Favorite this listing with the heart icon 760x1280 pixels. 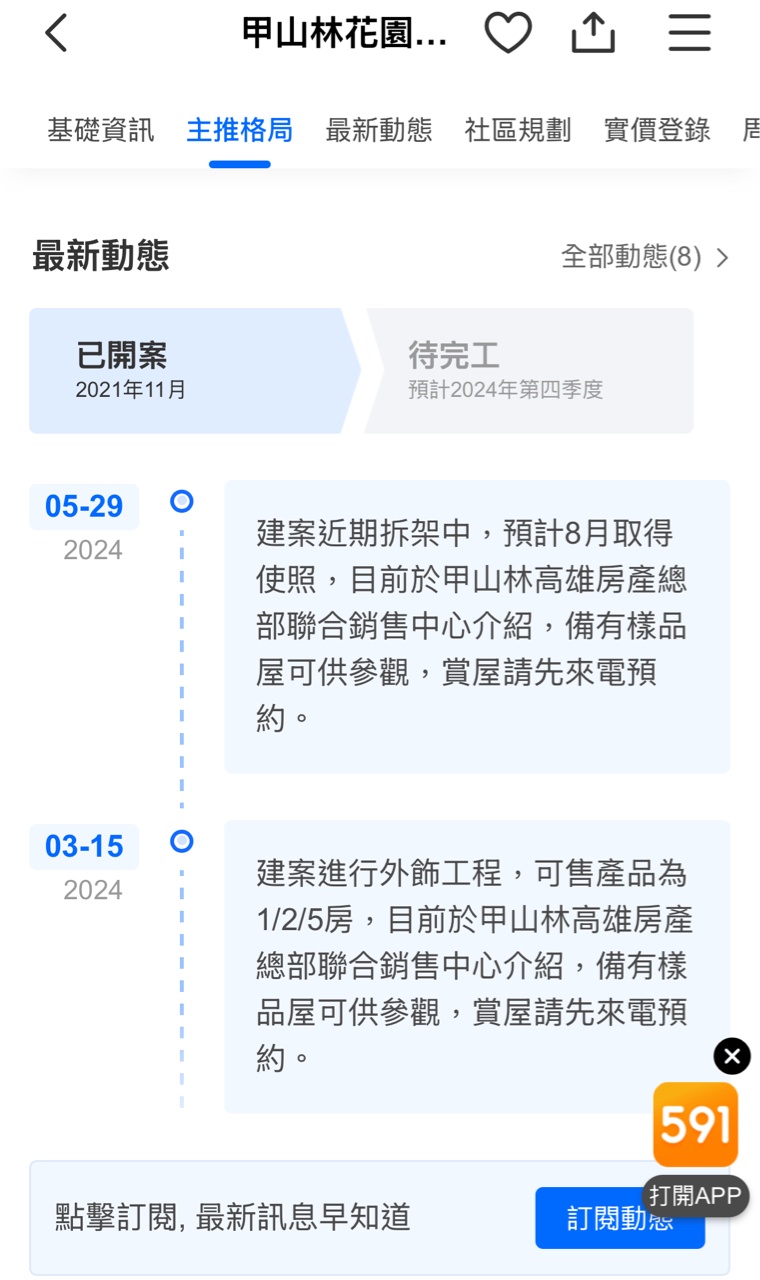pos(508,34)
